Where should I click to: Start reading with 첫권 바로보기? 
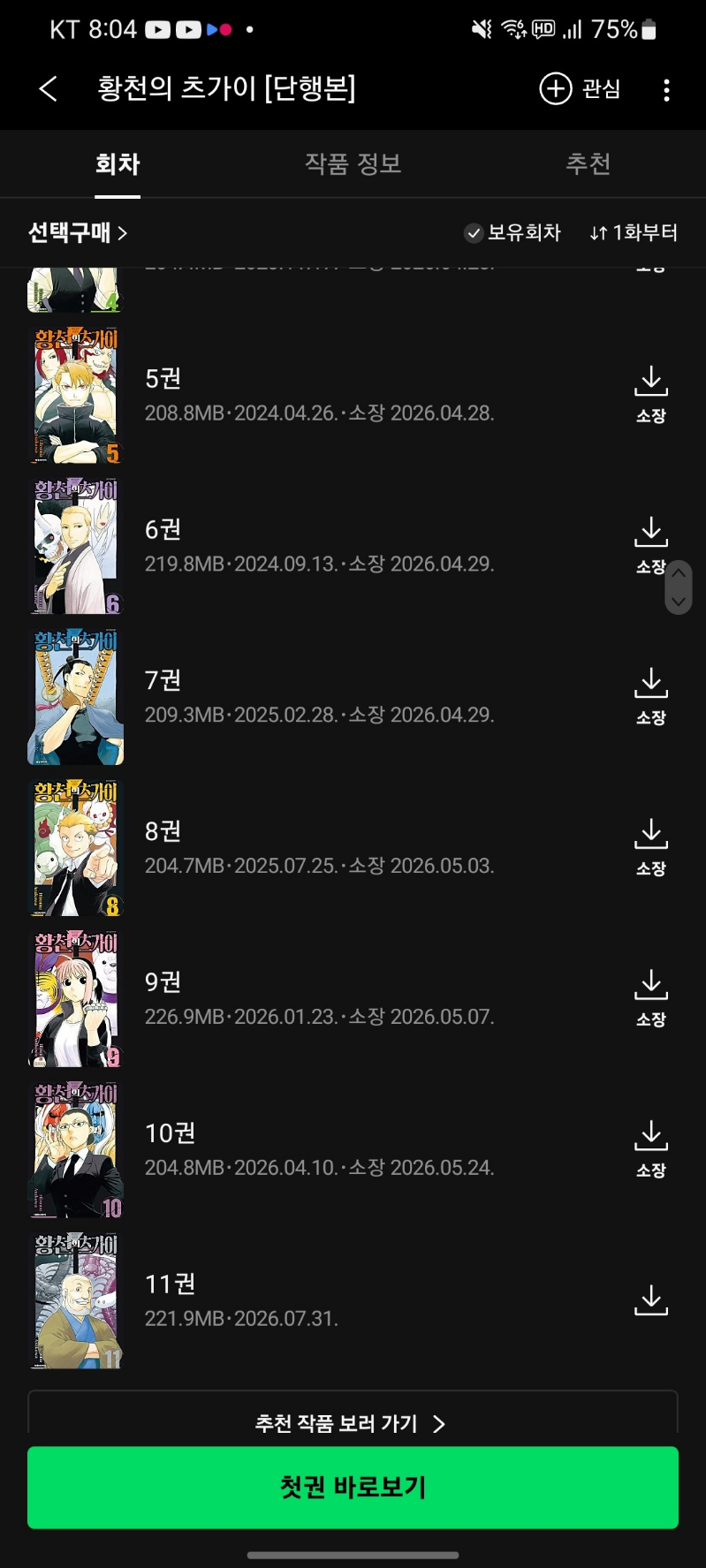pyautogui.click(x=353, y=1488)
